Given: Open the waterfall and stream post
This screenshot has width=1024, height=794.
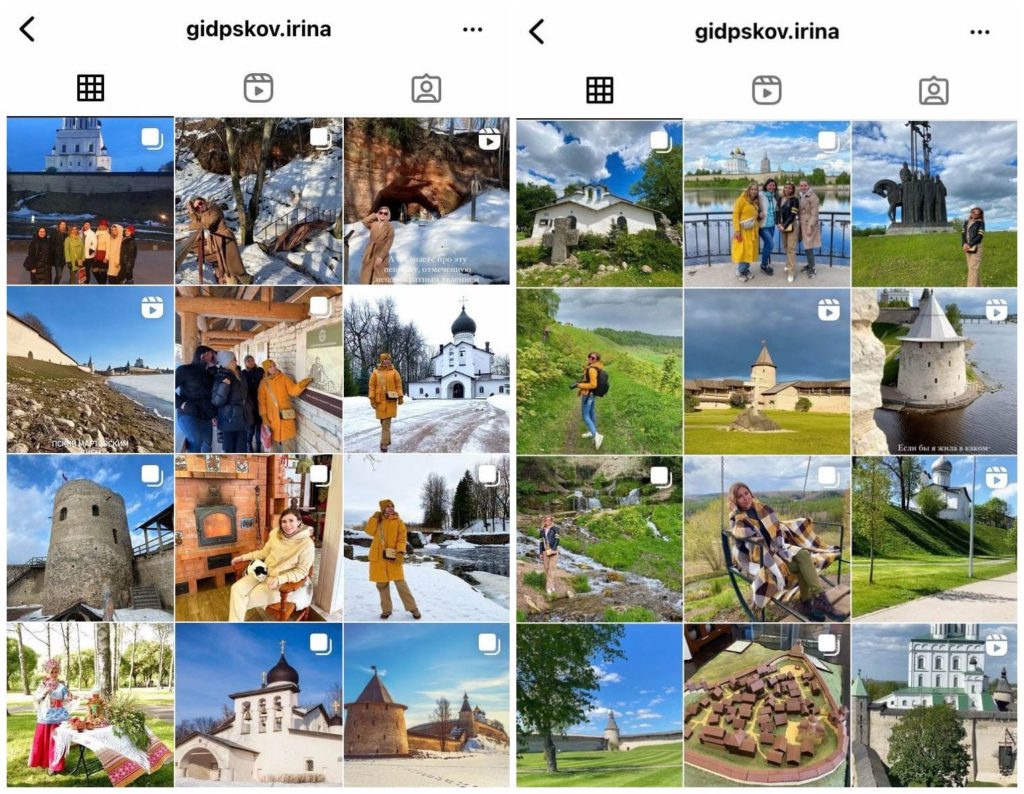Looking at the screenshot, I should click(598, 539).
